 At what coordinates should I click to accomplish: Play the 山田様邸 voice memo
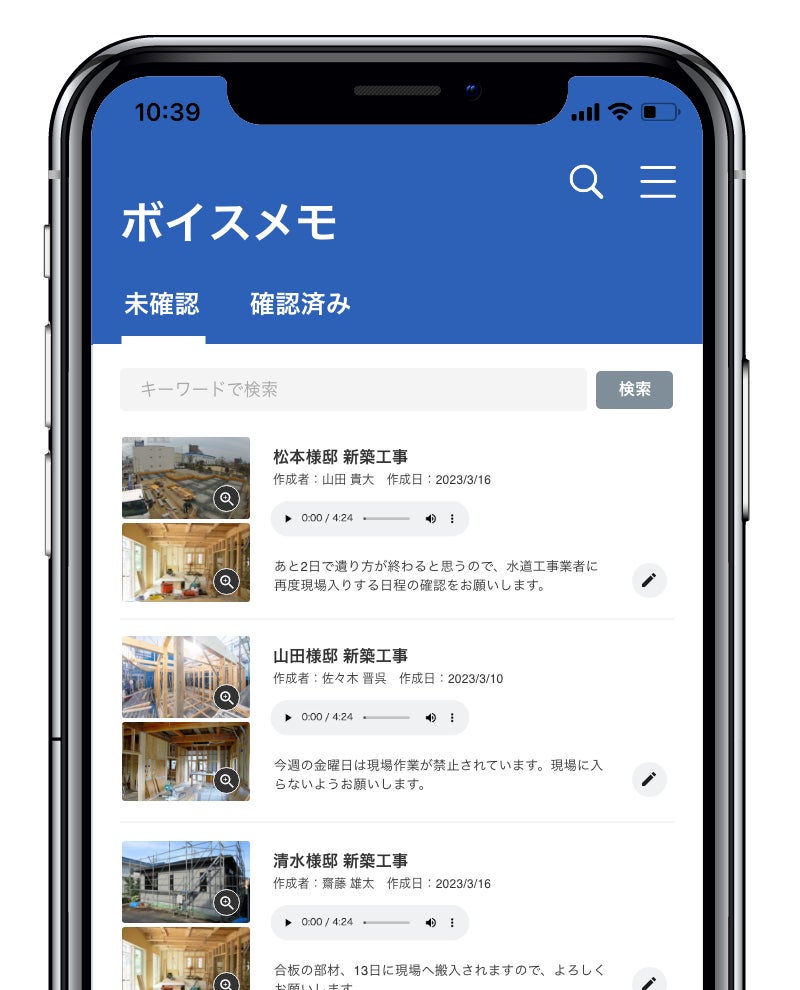tap(288, 717)
